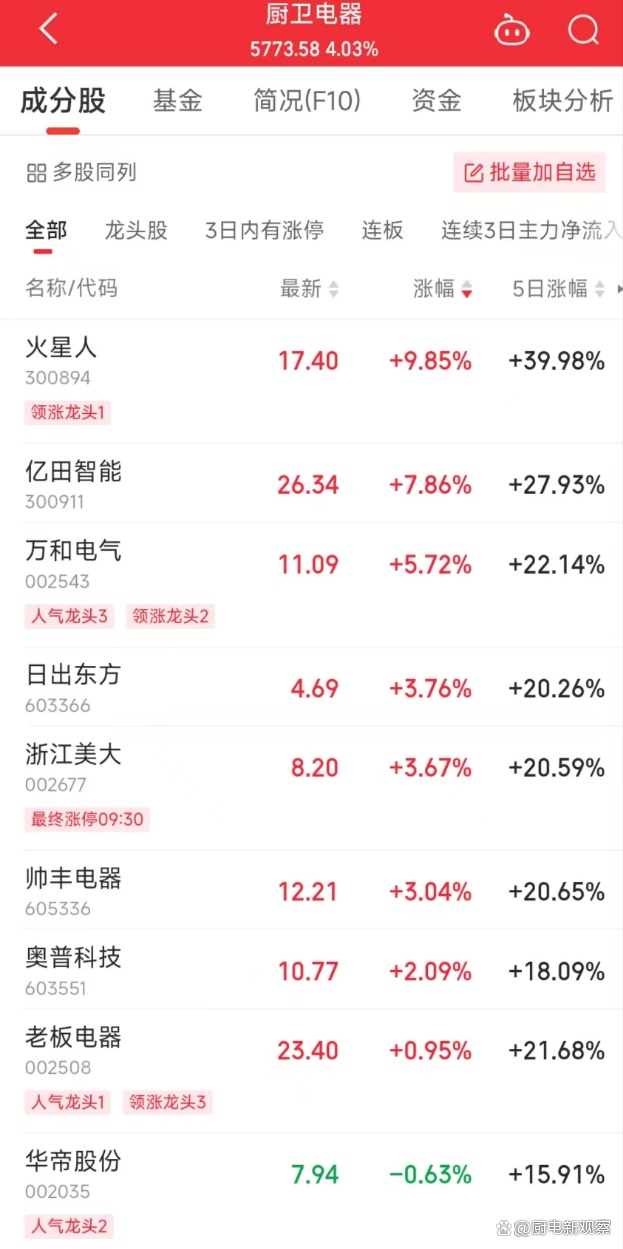Switch to the 资金 tab
Image resolution: width=623 pixels, height=1249 pixels.
point(436,101)
